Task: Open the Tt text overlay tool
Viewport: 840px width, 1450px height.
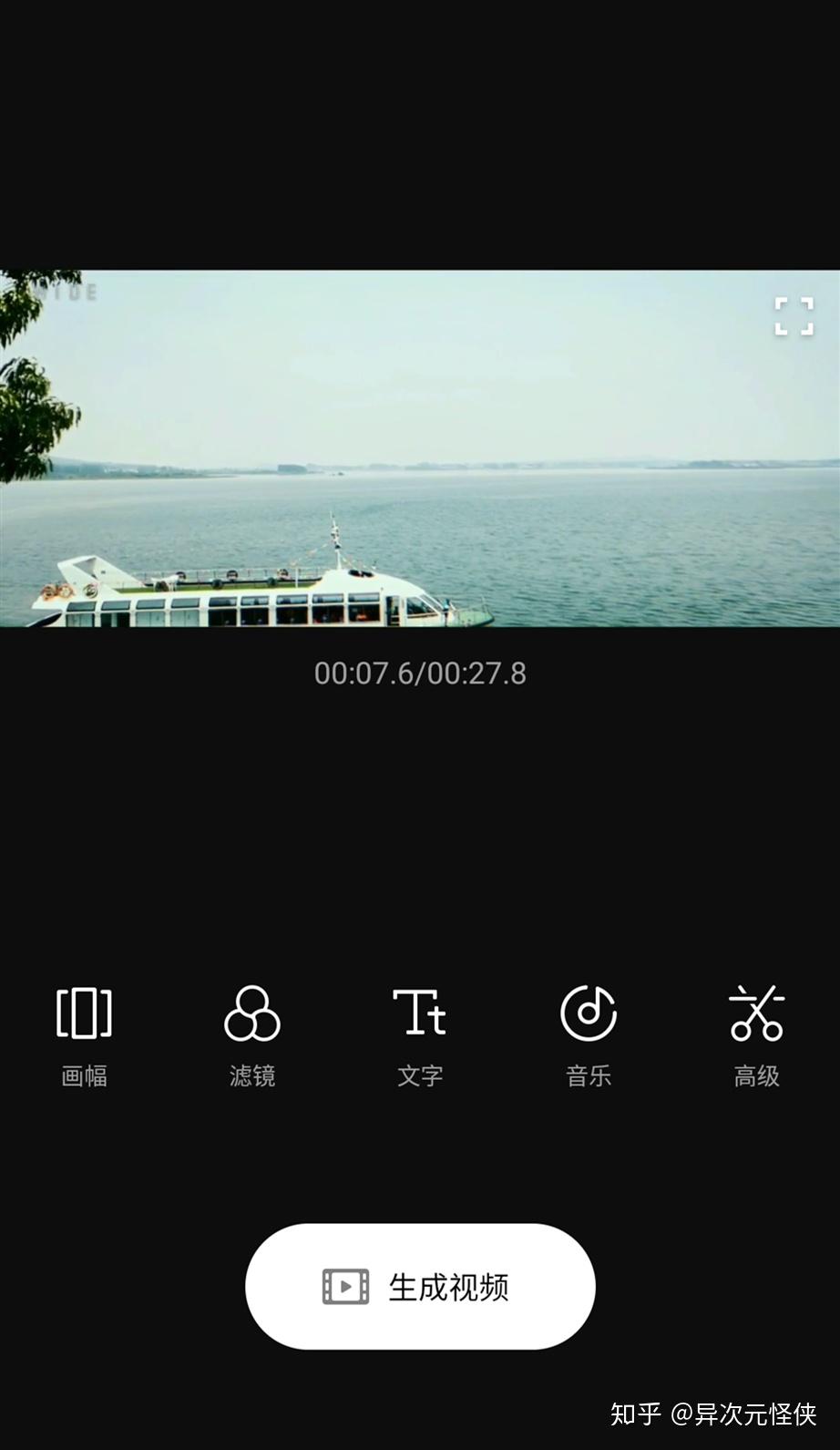Action: [419, 1013]
